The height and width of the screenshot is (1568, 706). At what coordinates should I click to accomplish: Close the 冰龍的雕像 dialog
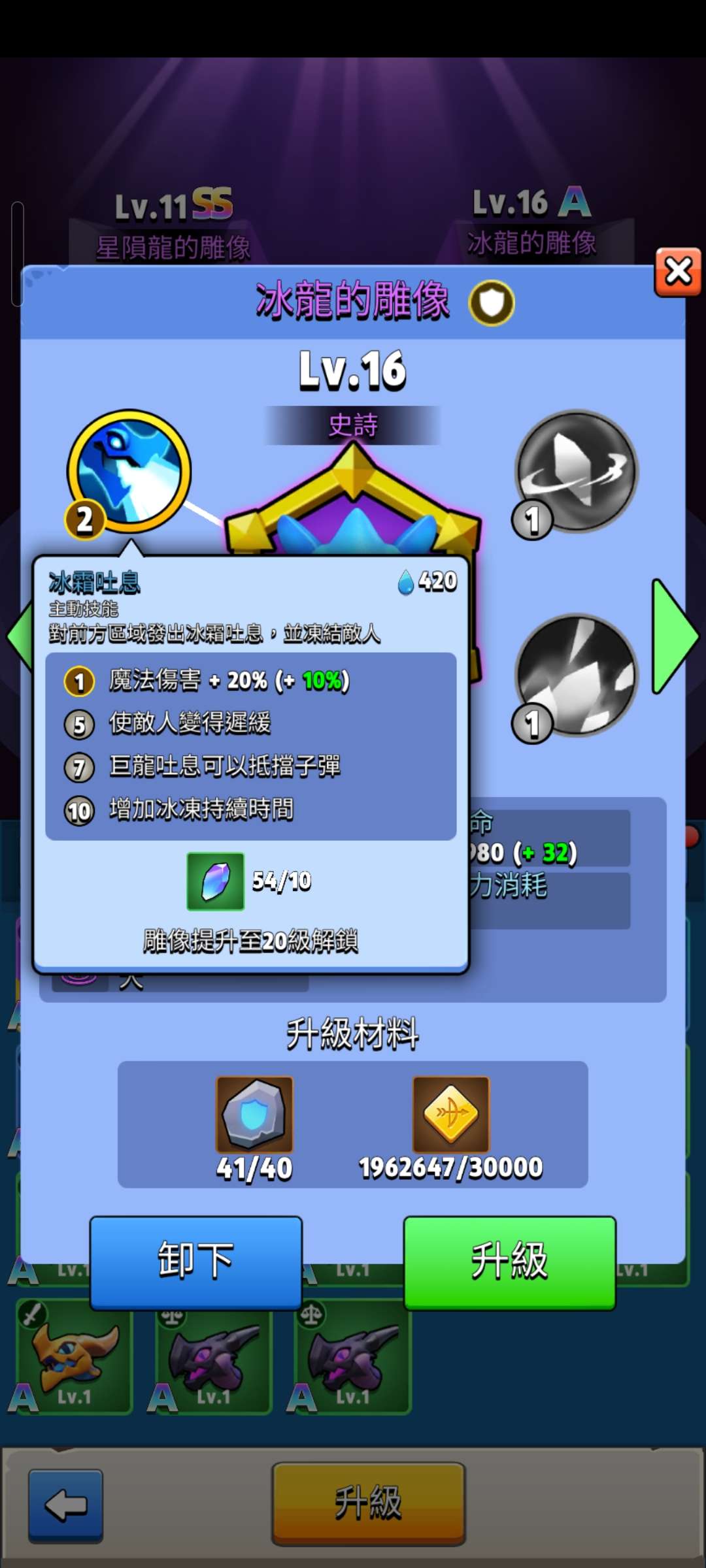[678, 272]
